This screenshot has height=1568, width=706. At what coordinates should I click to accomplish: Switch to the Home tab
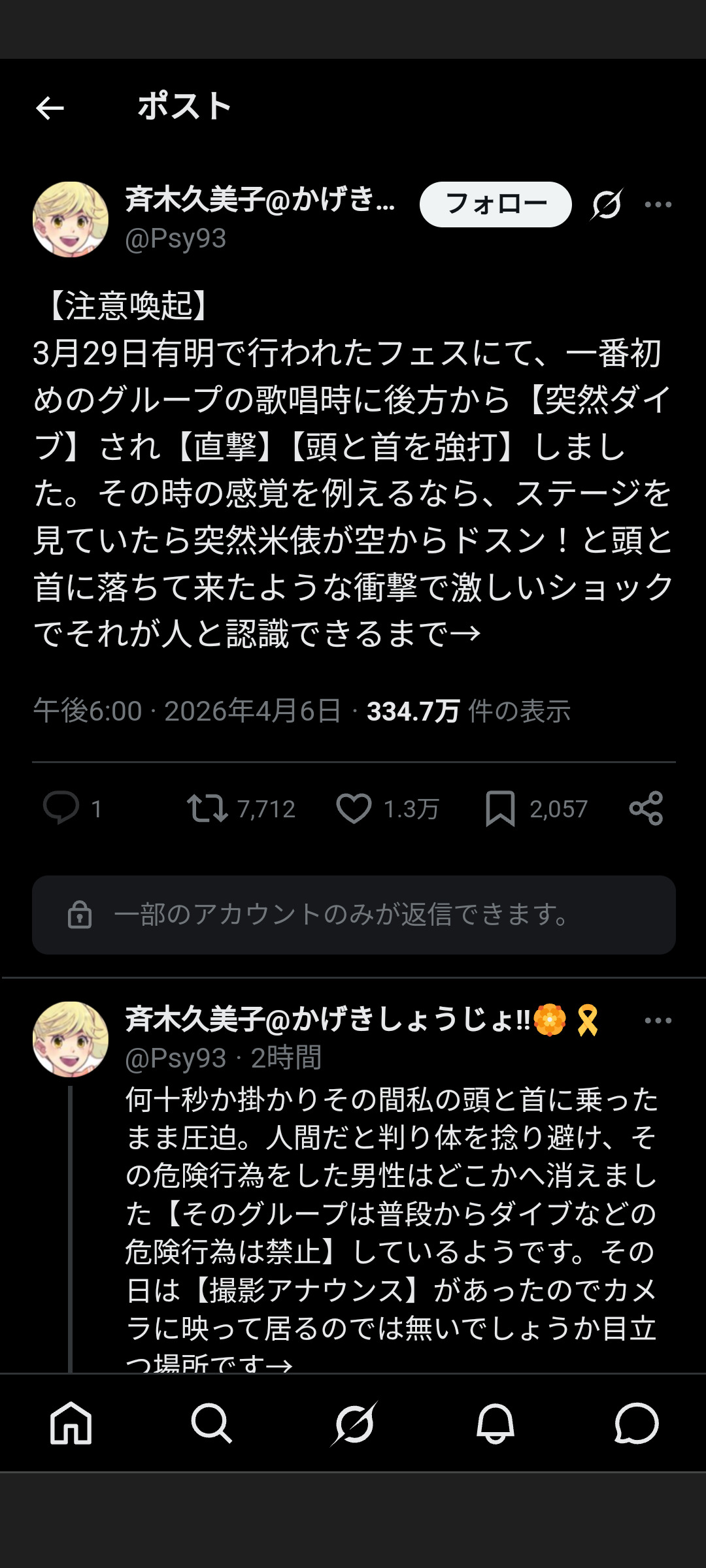(x=71, y=1423)
